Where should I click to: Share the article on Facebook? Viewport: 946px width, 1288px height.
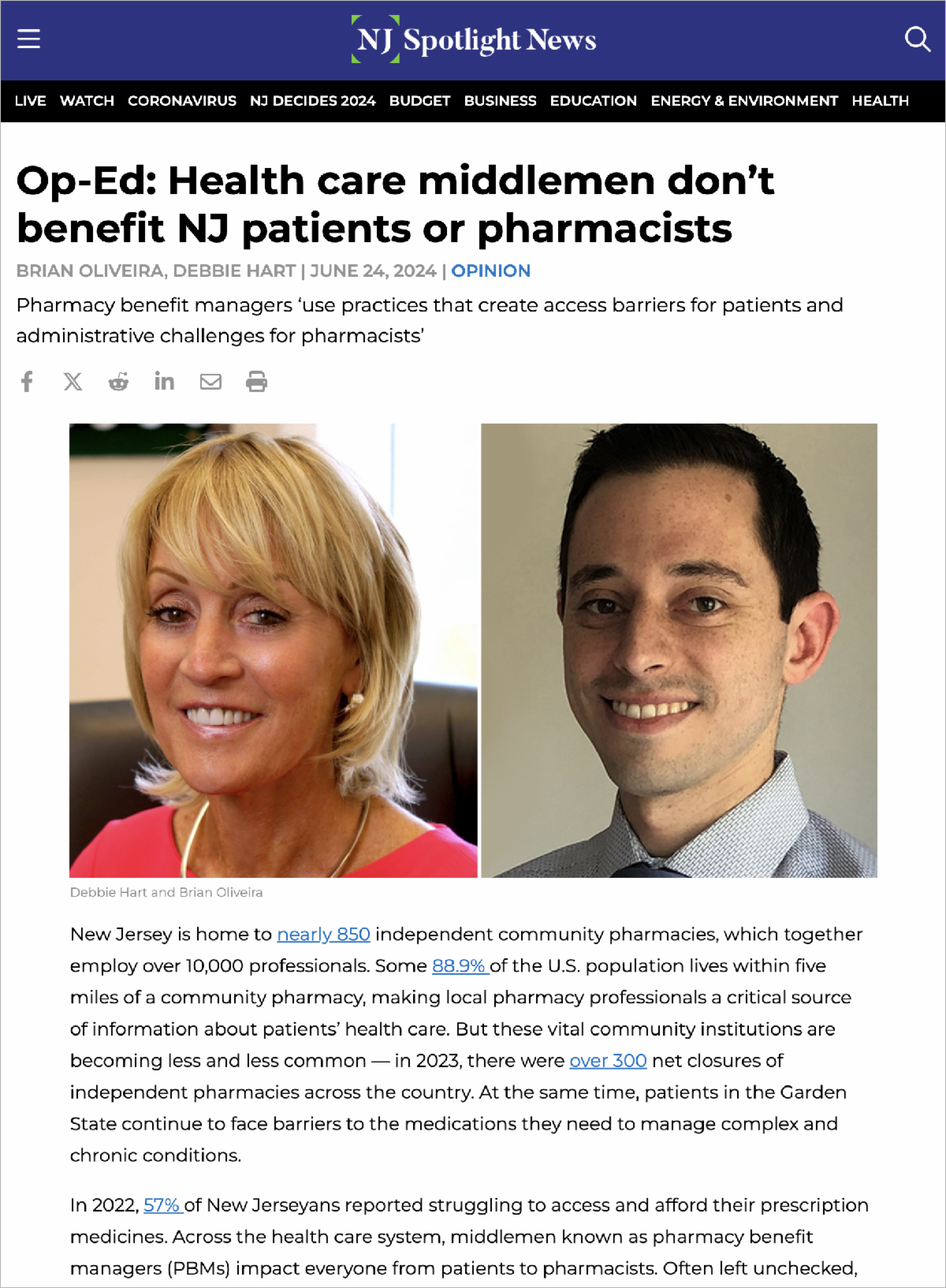27,382
